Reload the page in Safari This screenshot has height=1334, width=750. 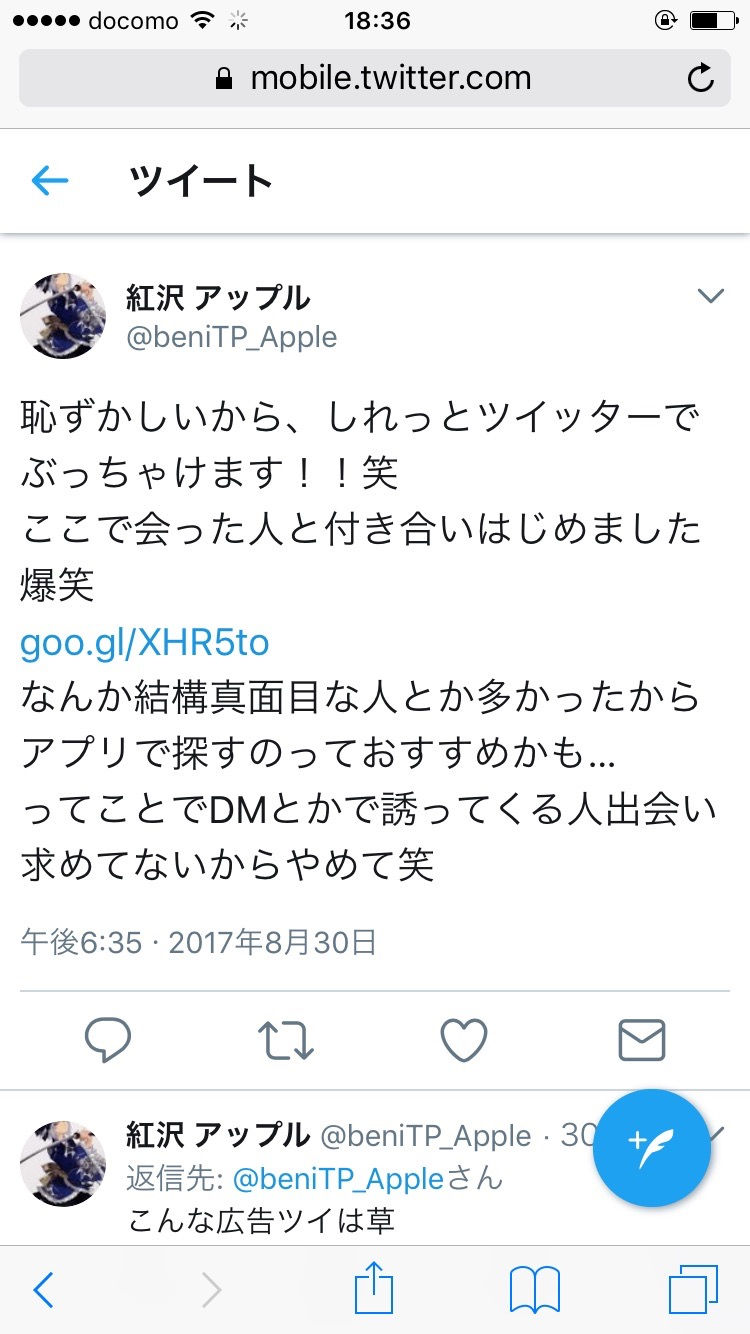(x=701, y=78)
